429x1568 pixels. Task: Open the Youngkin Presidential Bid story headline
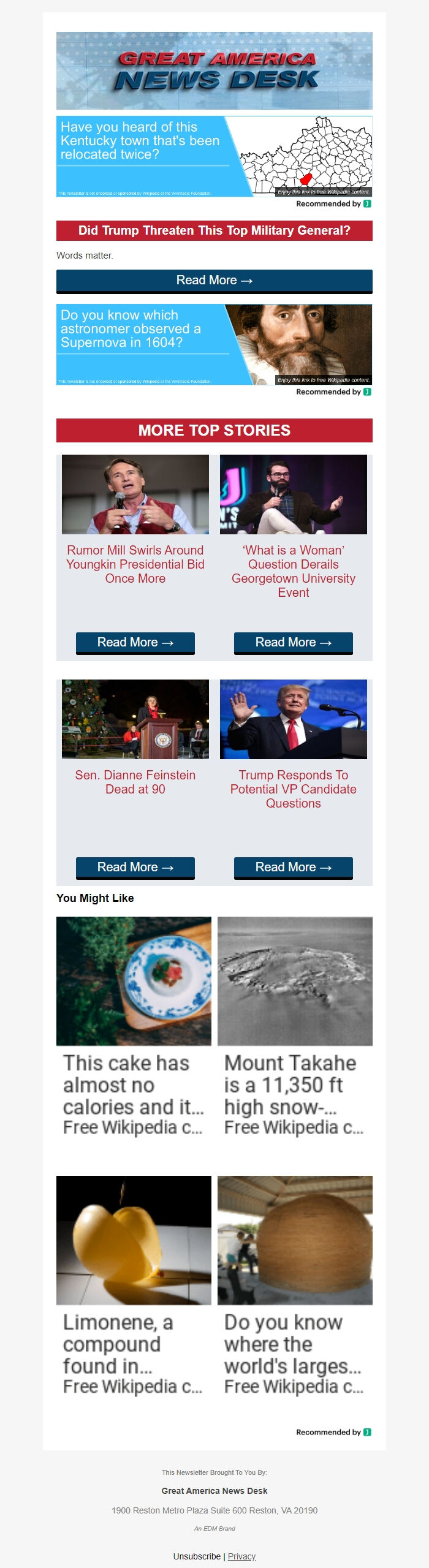pos(135,564)
